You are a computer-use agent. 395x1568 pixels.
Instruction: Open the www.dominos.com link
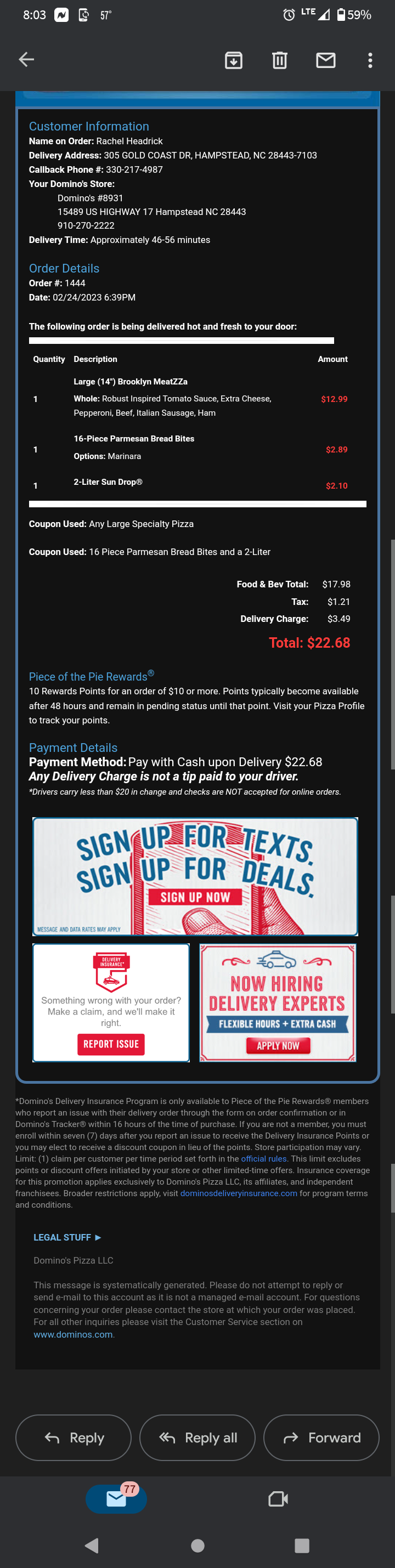(x=73, y=1334)
